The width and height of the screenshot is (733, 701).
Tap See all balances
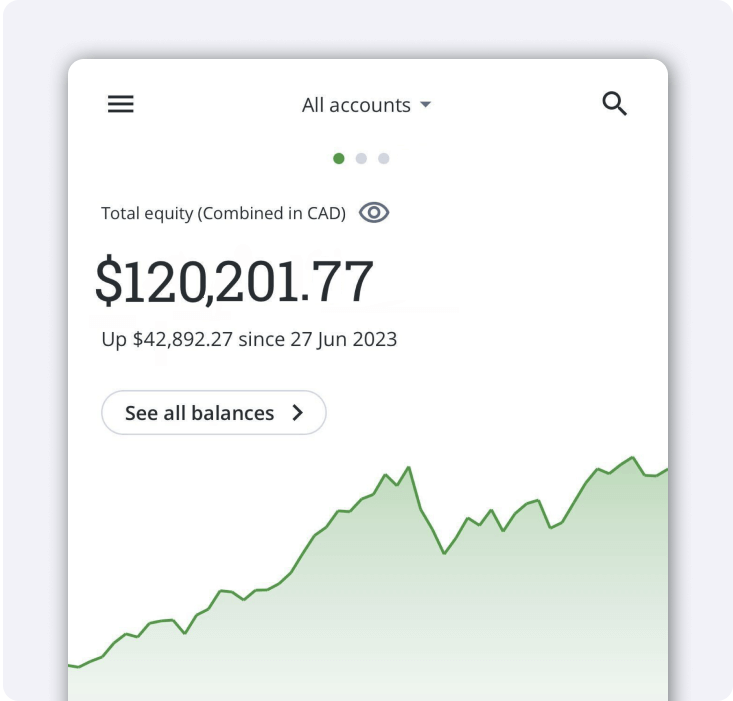coord(214,413)
